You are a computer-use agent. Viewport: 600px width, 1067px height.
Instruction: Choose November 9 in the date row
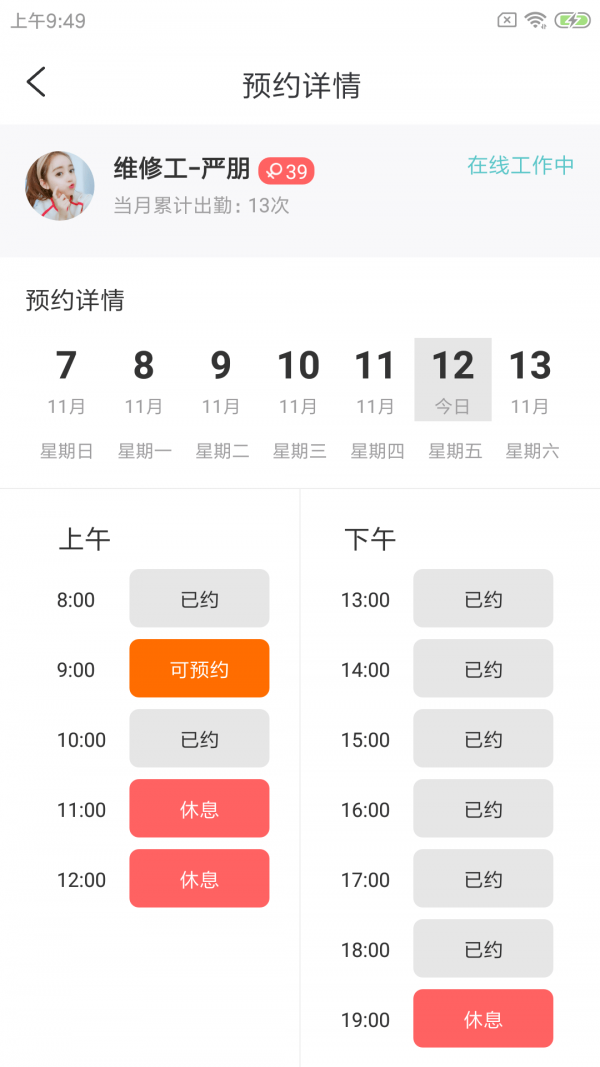coord(221,380)
